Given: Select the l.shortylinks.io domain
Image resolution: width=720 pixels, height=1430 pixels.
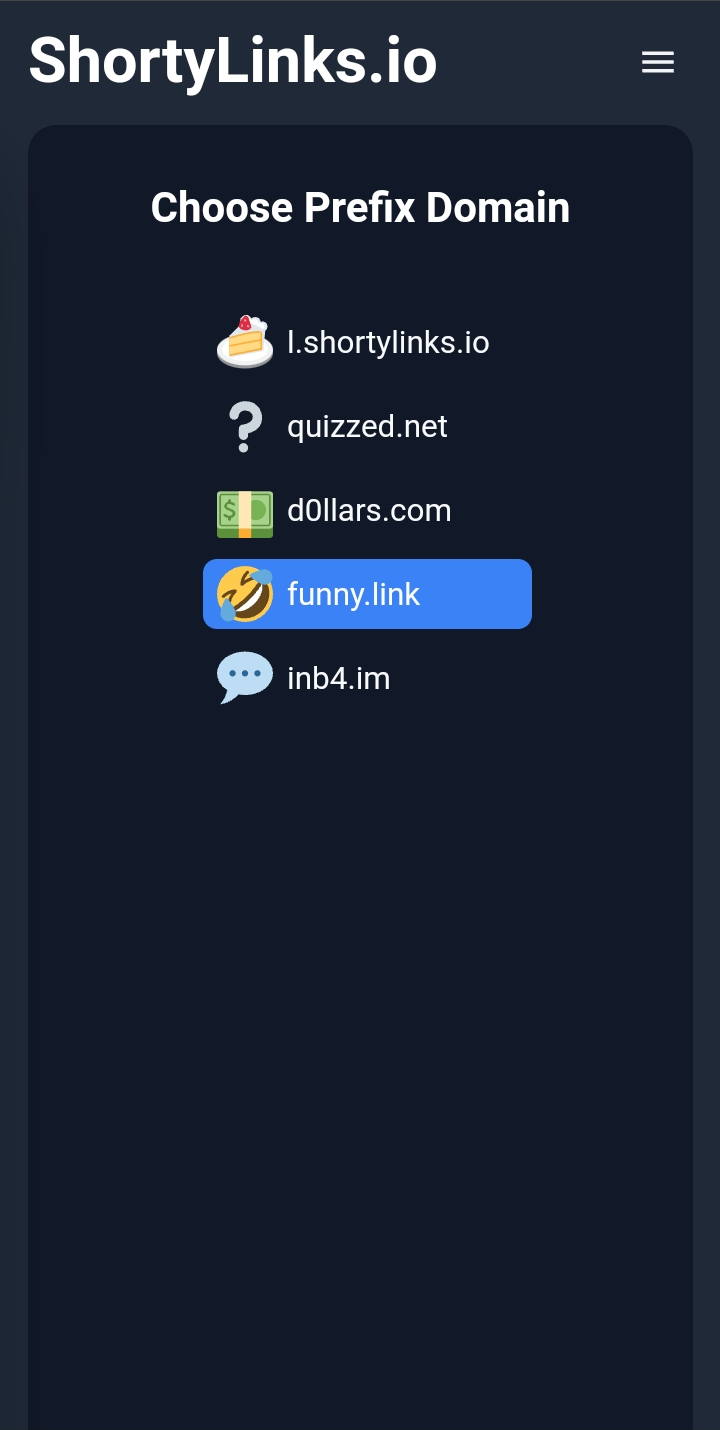Looking at the screenshot, I should 366,343.
